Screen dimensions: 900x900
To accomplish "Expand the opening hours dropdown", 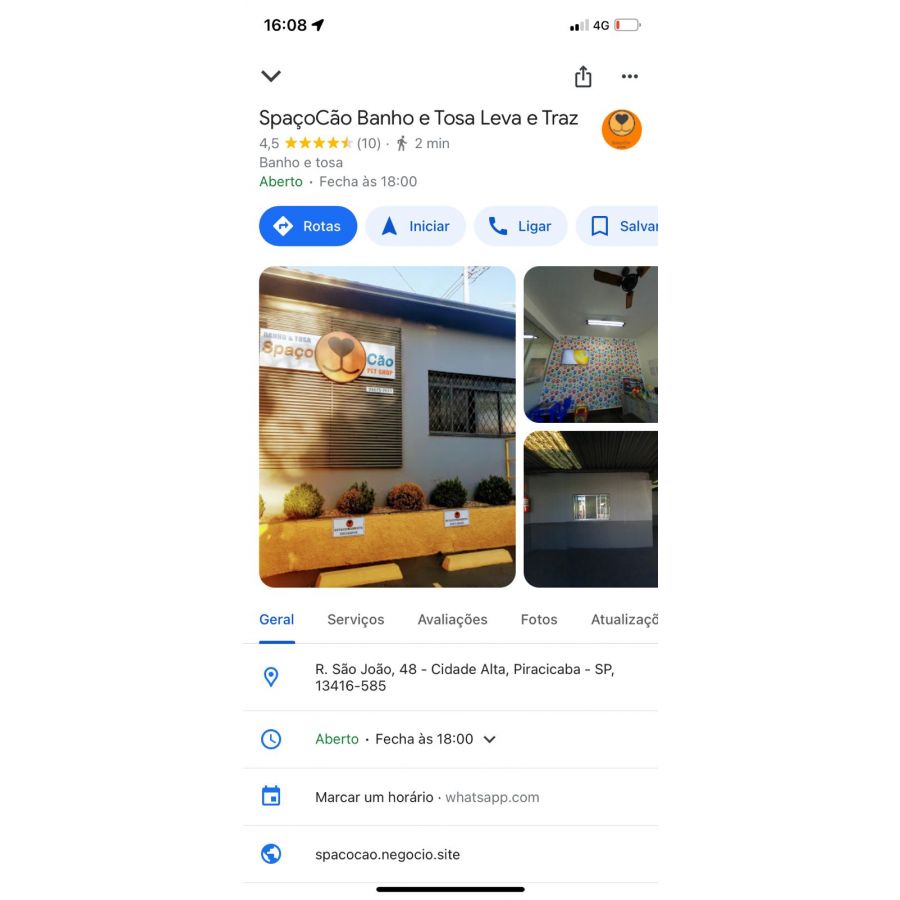I will [x=489, y=740].
